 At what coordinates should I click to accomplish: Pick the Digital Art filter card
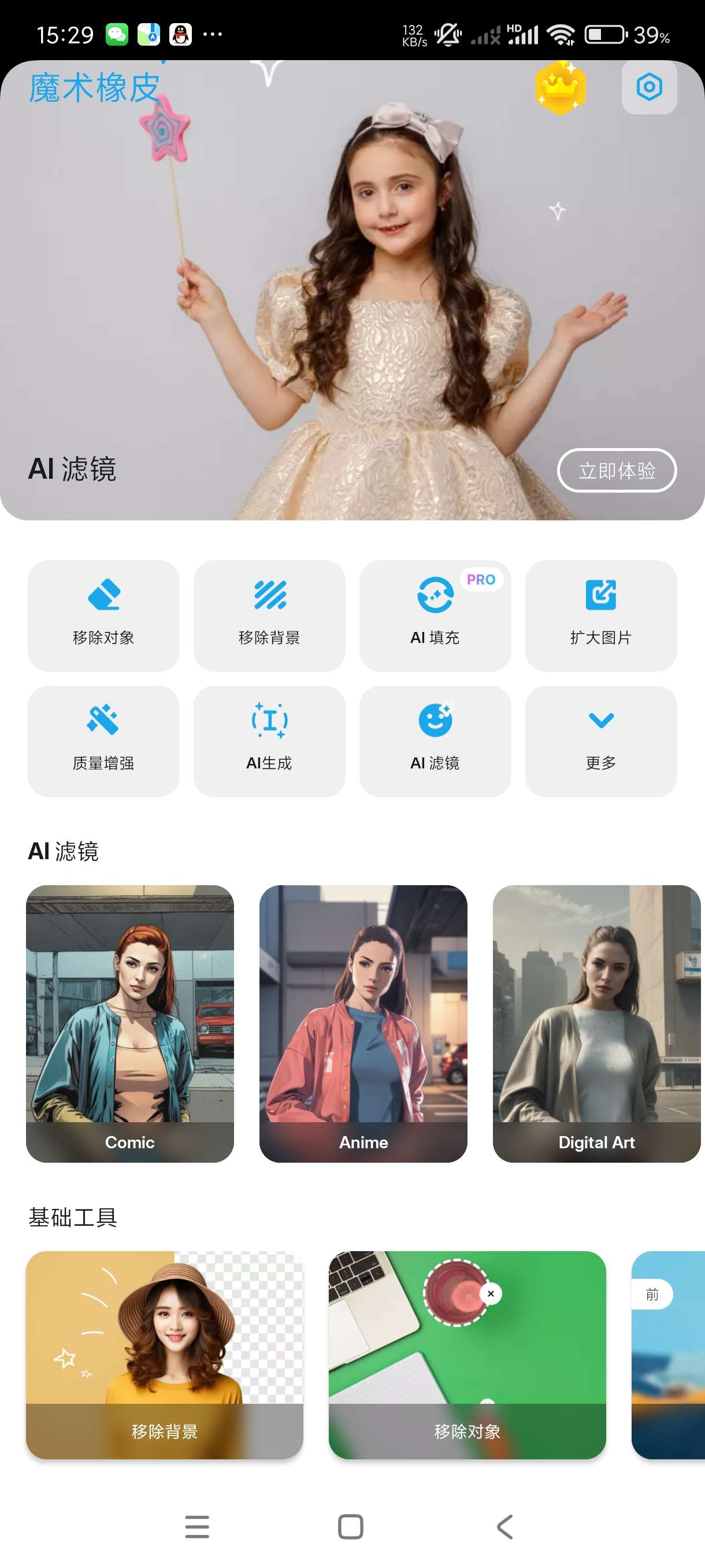(596, 1023)
